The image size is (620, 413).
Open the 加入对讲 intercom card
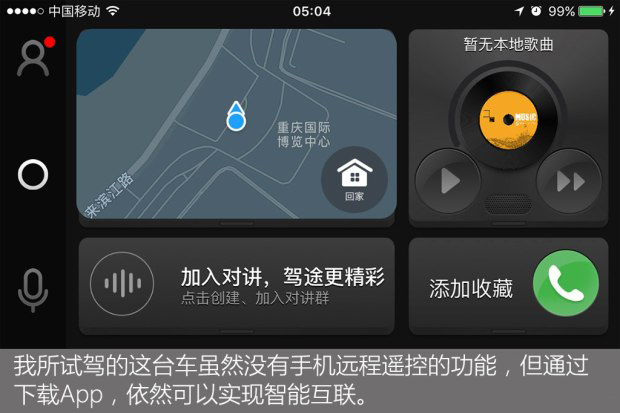coord(237,285)
